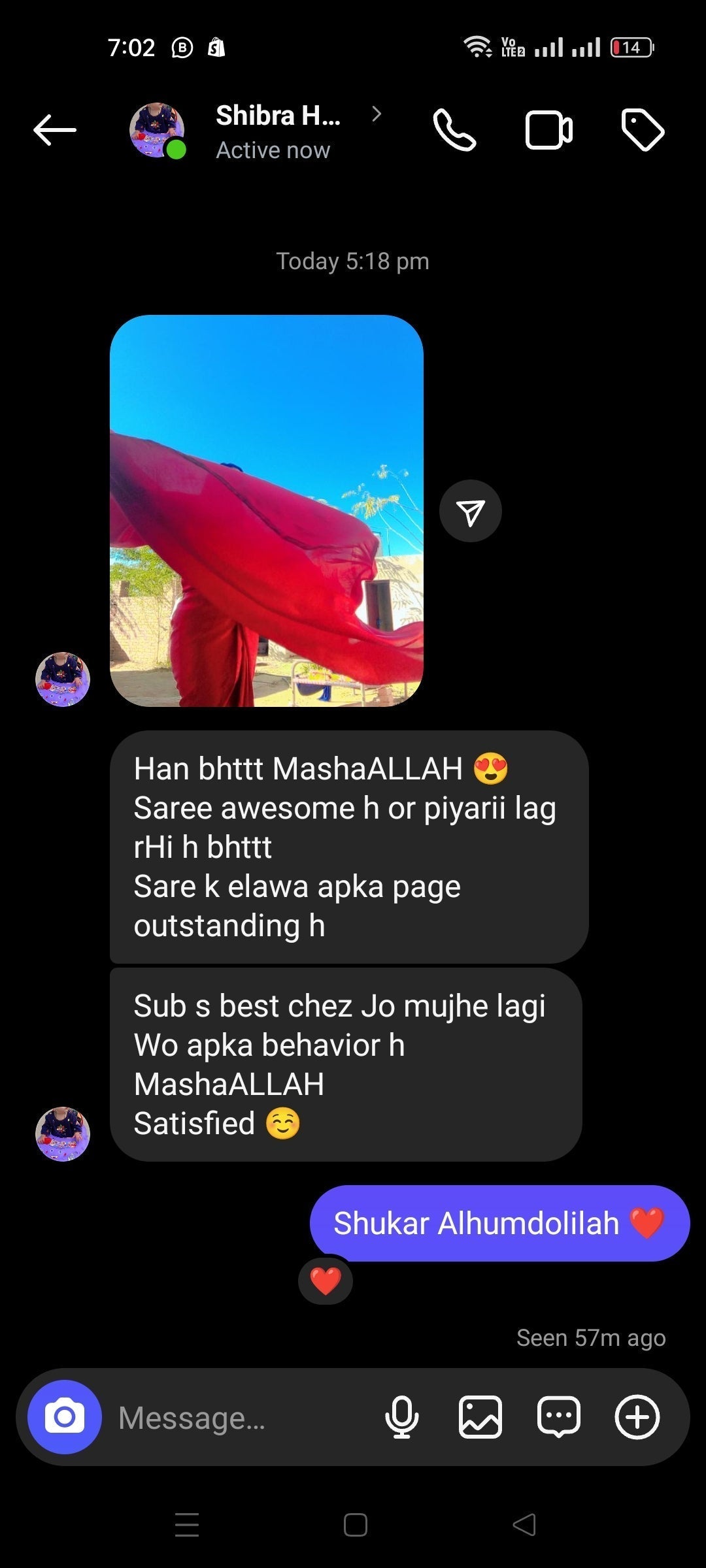This screenshot has height=1568, width=706.
Task: Go back from Shibra's chat
Action: coord(55,130)
